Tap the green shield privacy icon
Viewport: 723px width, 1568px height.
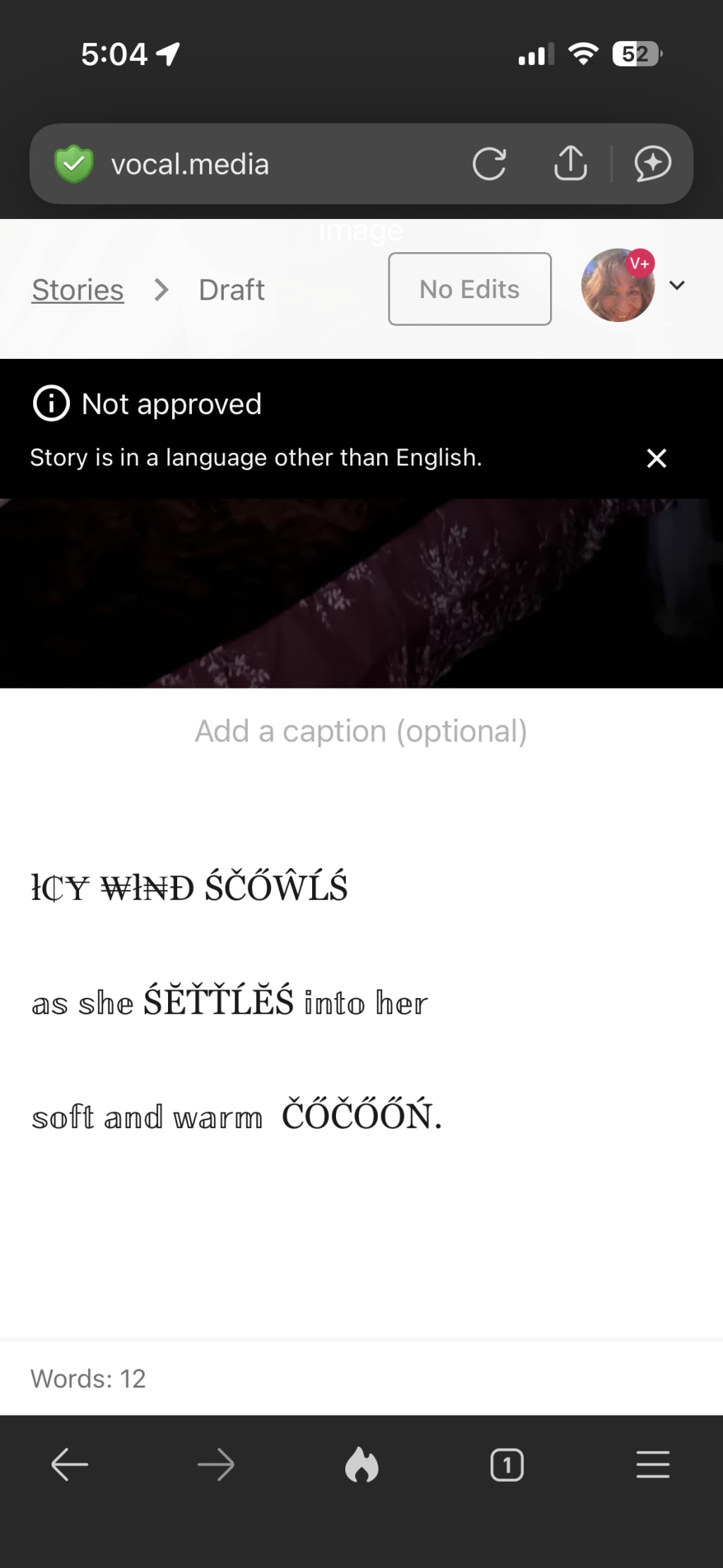coord(73,164)
